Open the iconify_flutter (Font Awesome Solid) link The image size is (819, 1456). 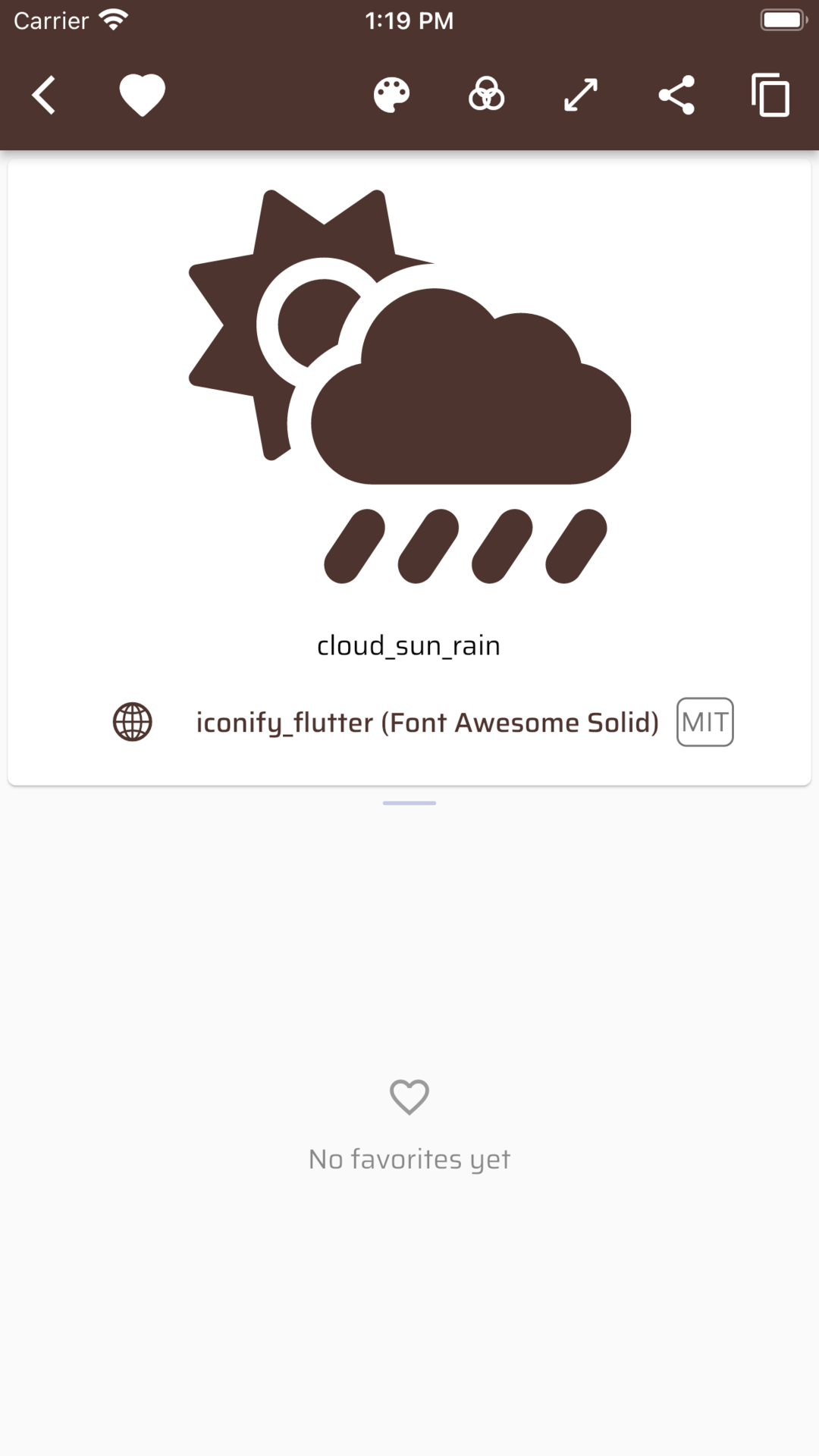click(428, 723)
